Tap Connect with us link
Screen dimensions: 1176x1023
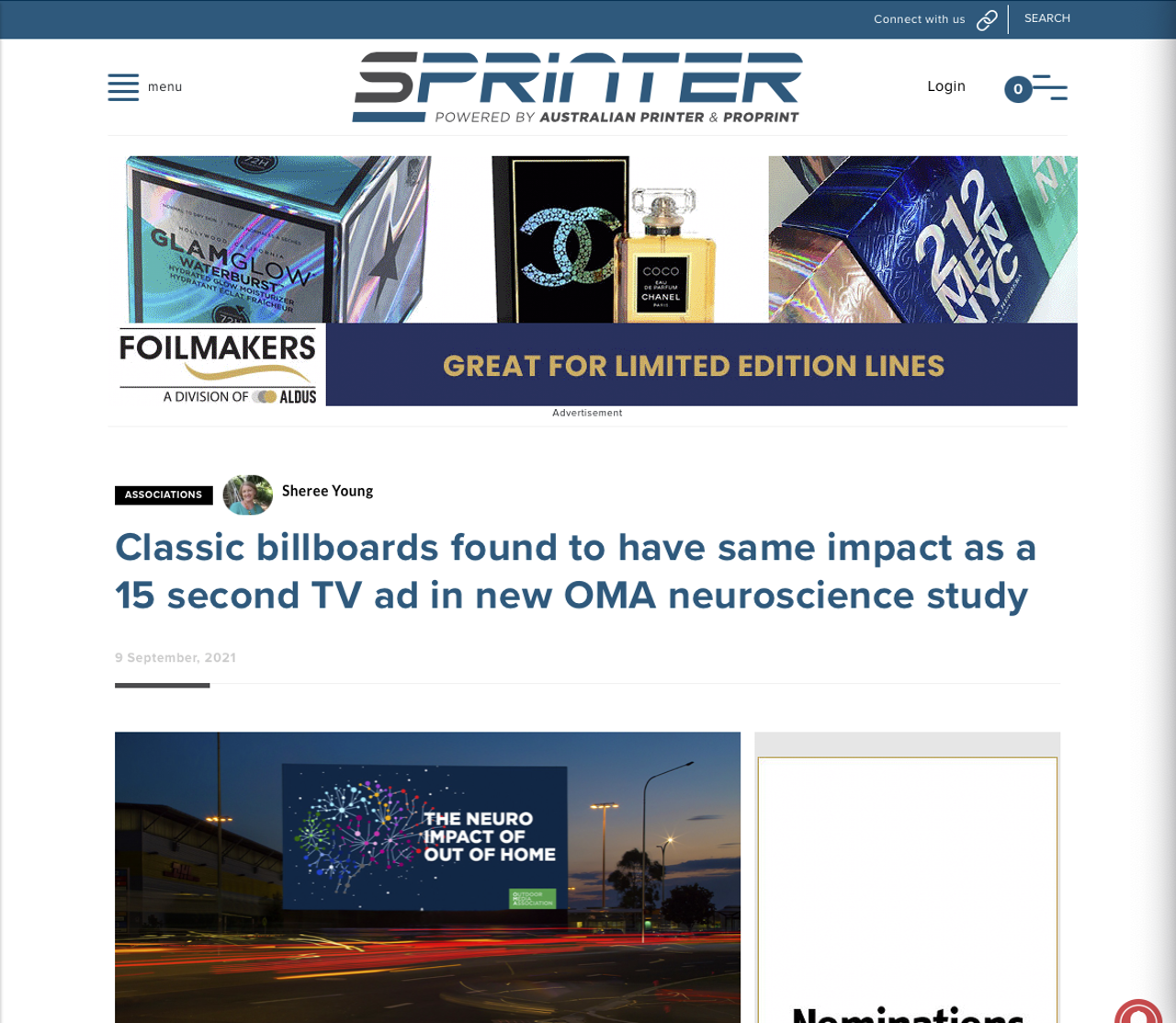pyautogui.click(x=934, y=19)
